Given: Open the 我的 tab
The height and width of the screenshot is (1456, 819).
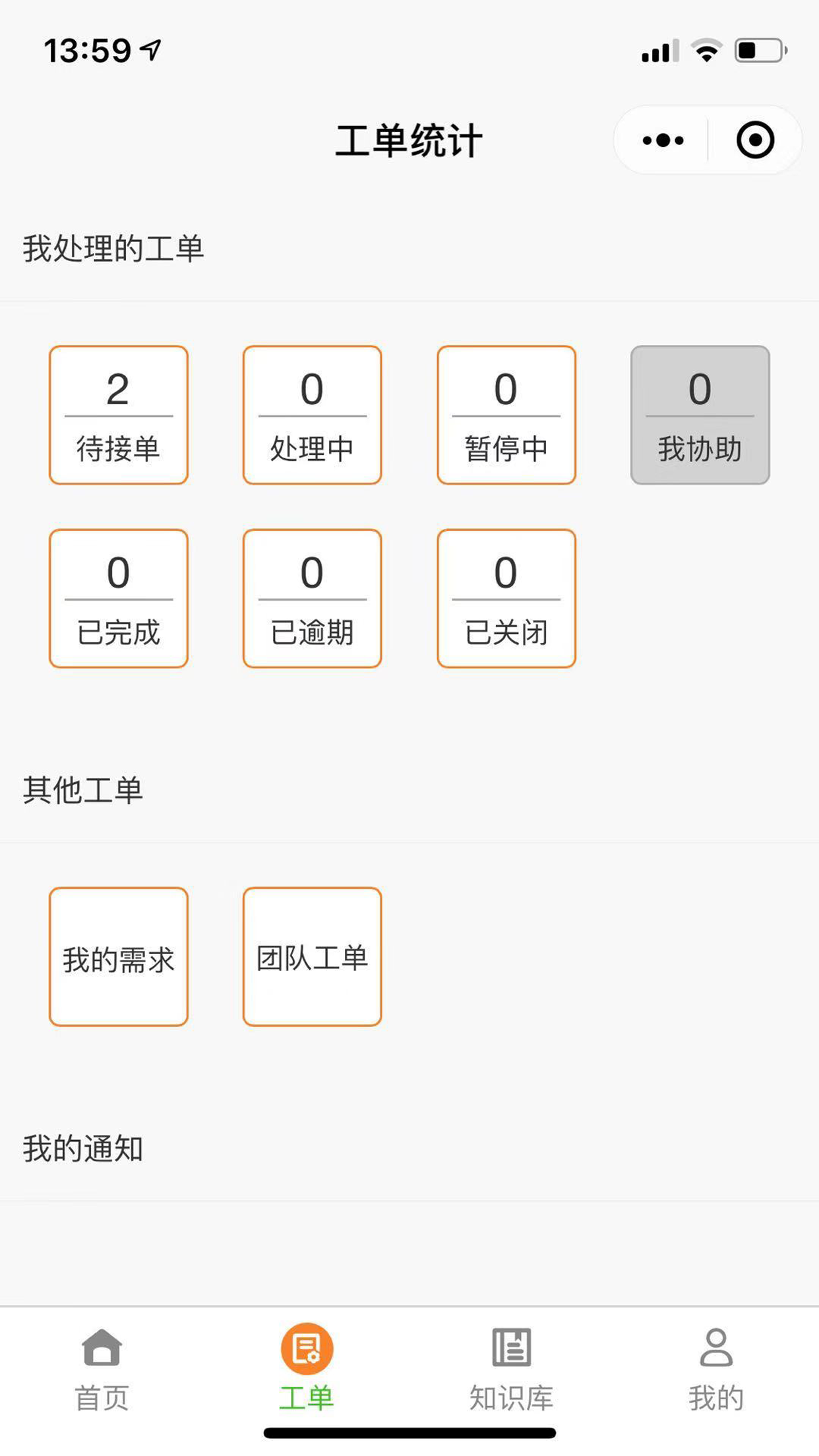Looking at the screenshot, I should 716,1370.
